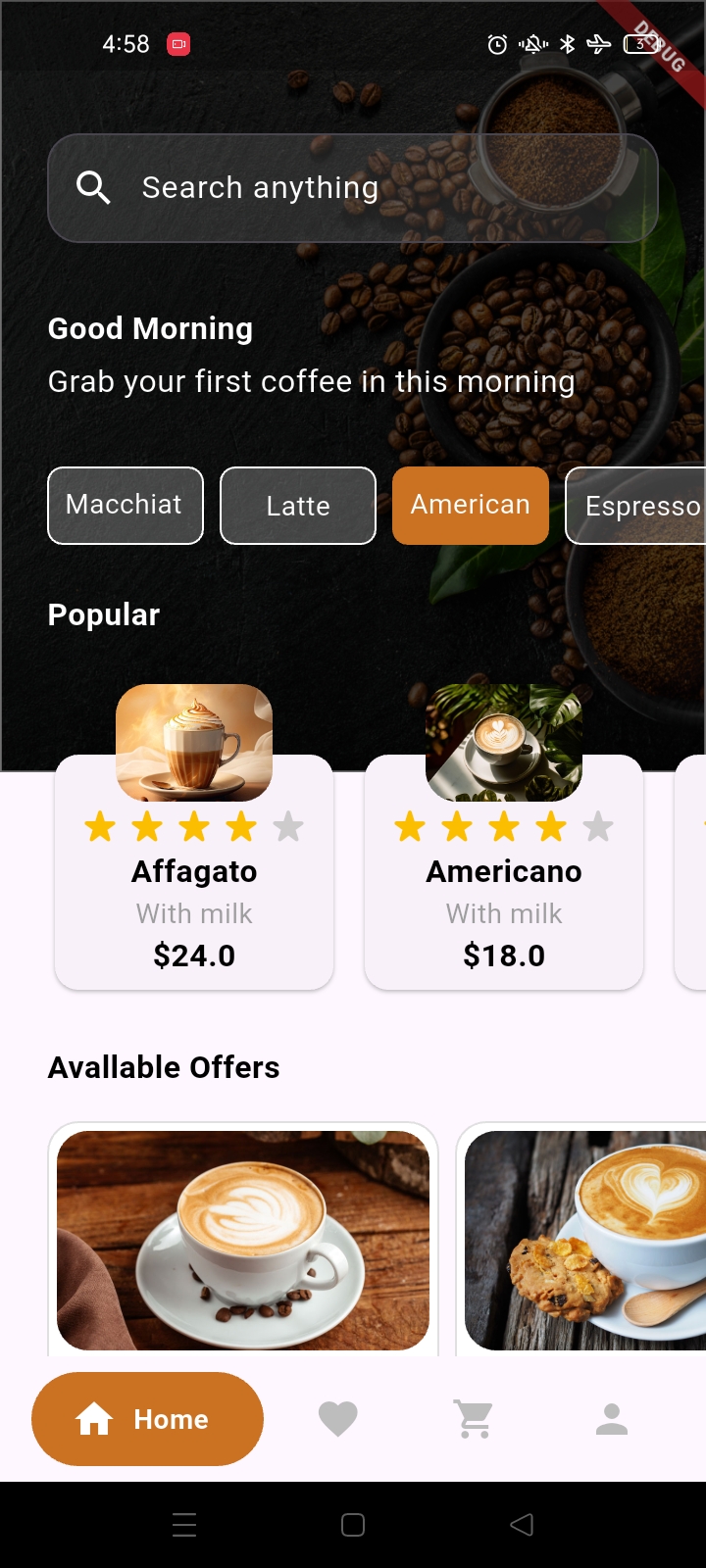Open the first offer with coffee beans
Image resolution: width=706 pixels, height=1568 pixels.
click(x=243, y=1241)
